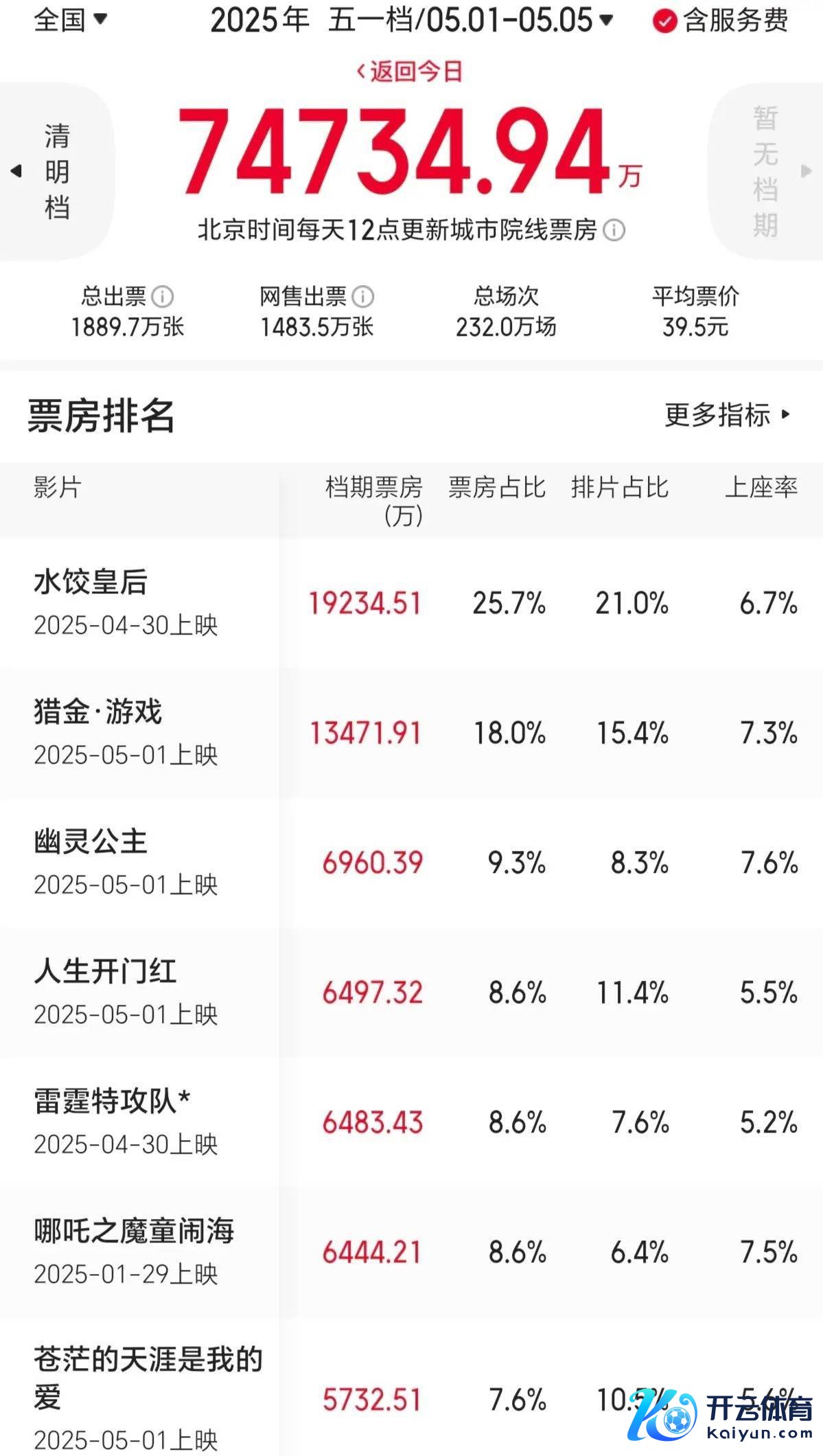
Task: Open the movie 哪吒之魔童闹海
Action: 134,1231
